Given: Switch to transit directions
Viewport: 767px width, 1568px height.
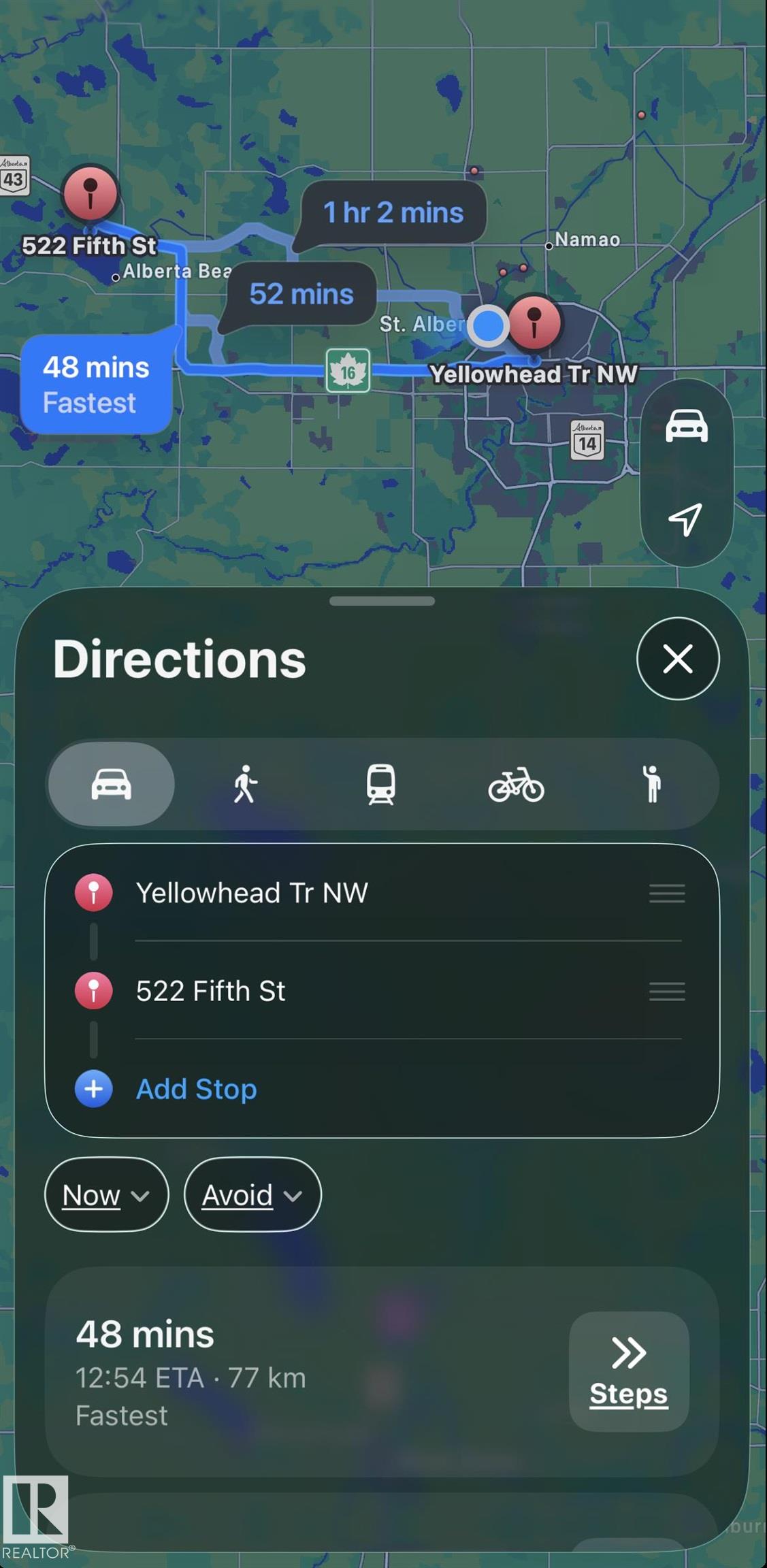Looking at the screenshot, I should pyautogui.click(x=381, y=784).
